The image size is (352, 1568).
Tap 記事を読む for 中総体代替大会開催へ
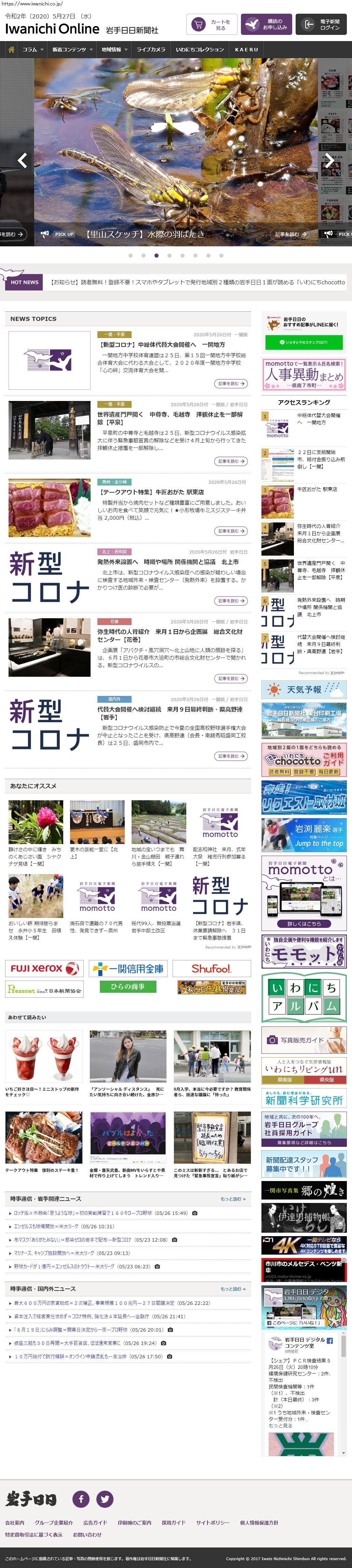tap(230, 384)
